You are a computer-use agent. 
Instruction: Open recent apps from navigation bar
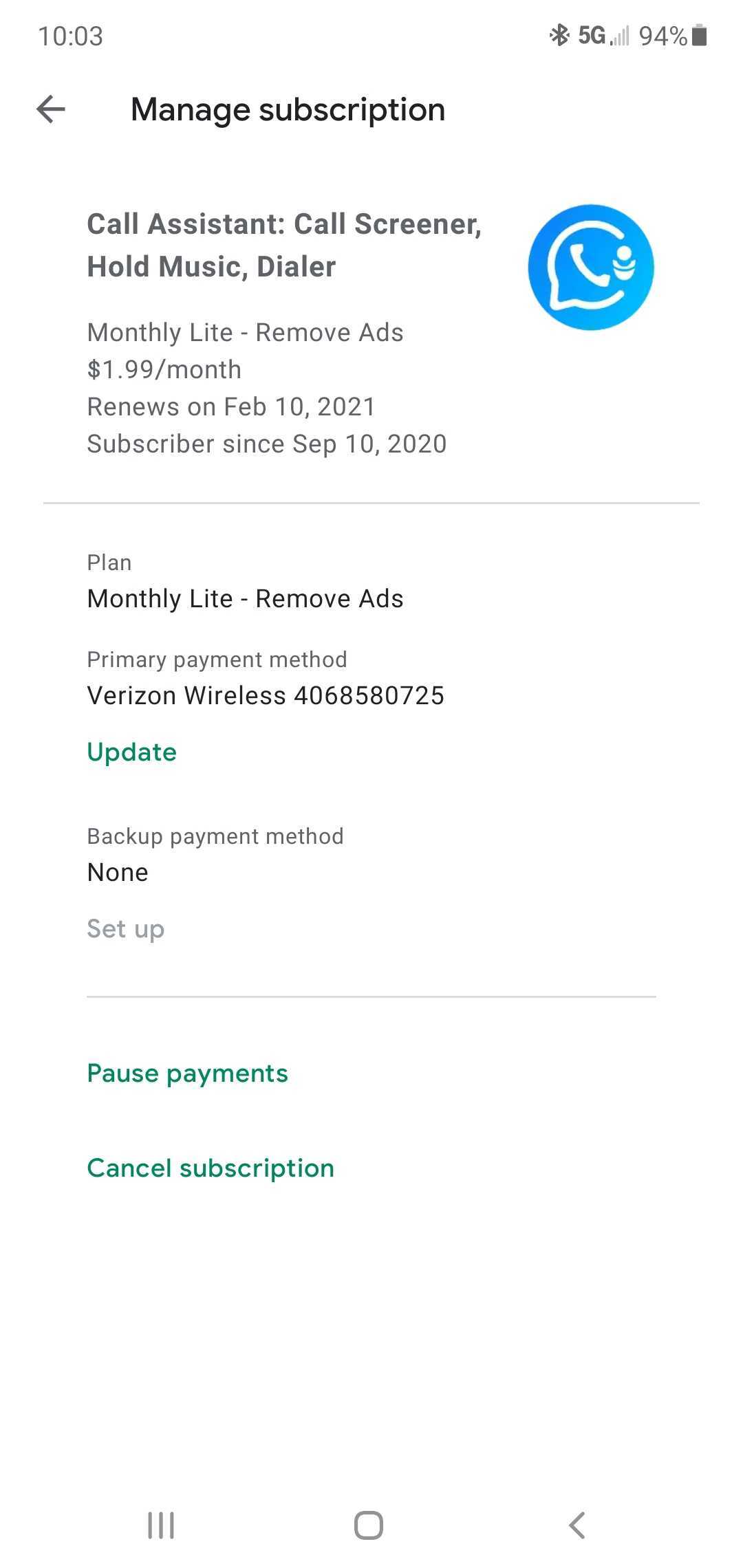161,1525
